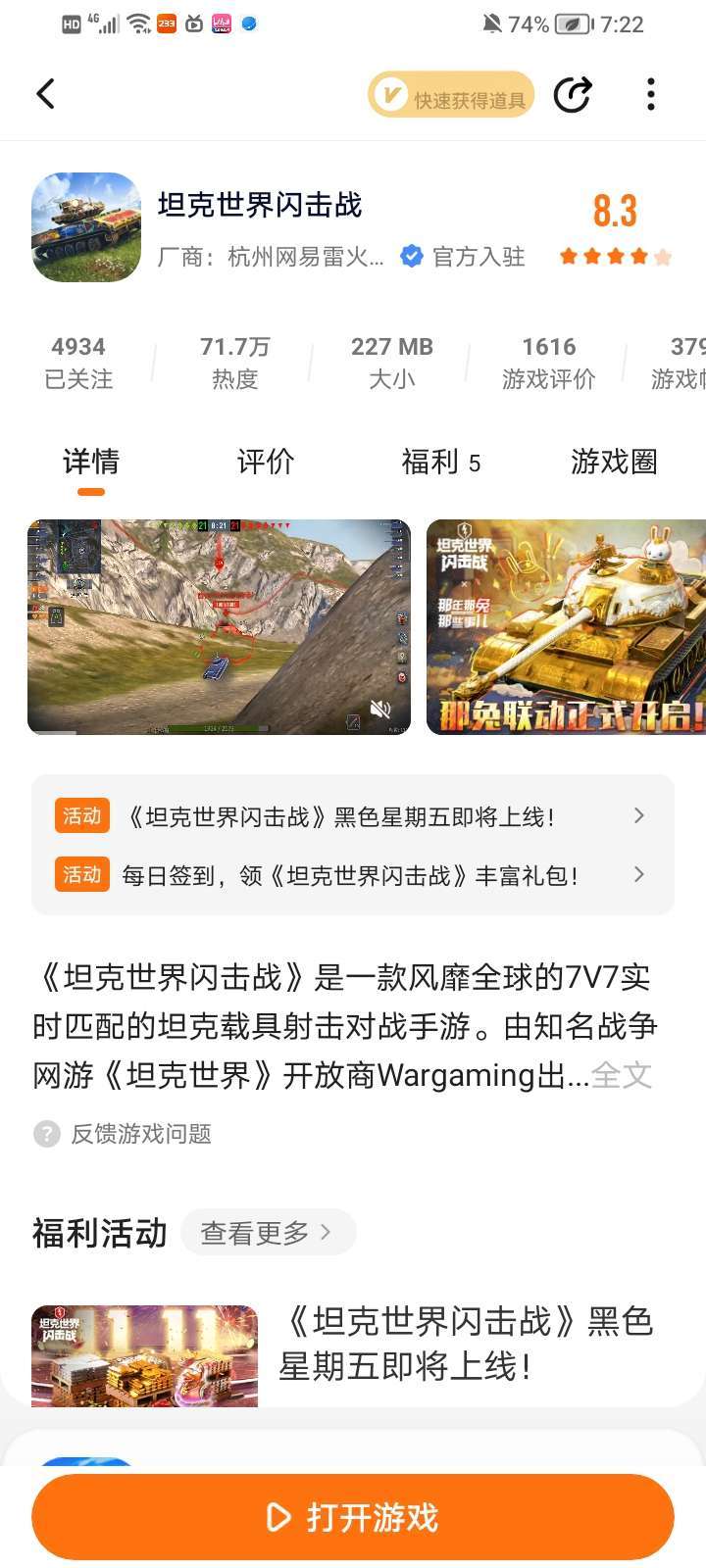The image size is (706, 1568).
Task: Open the 那兔联动 promo image
Action: [567, 627]
